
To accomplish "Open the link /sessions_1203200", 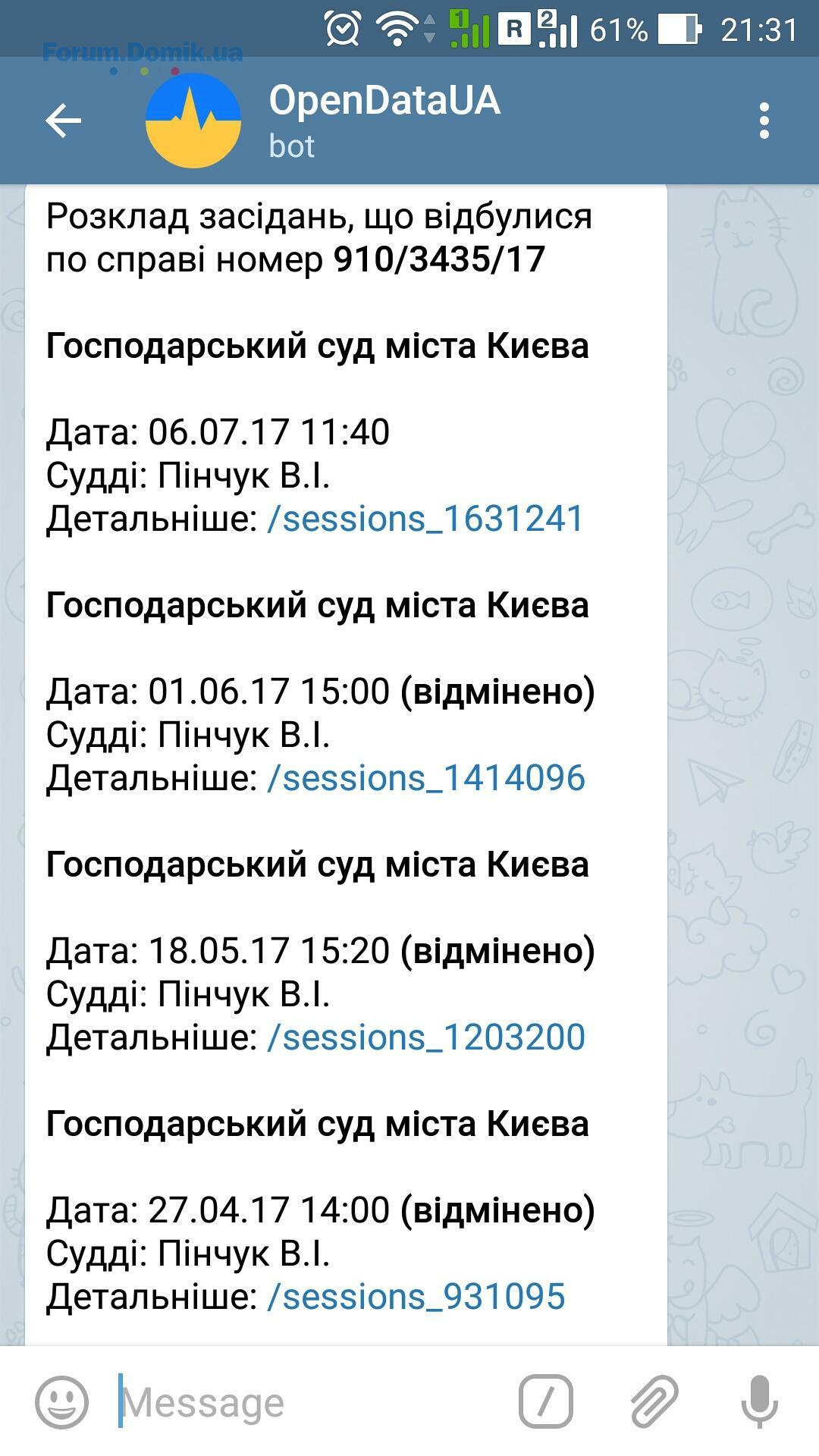I will (x=426, y=1038).
